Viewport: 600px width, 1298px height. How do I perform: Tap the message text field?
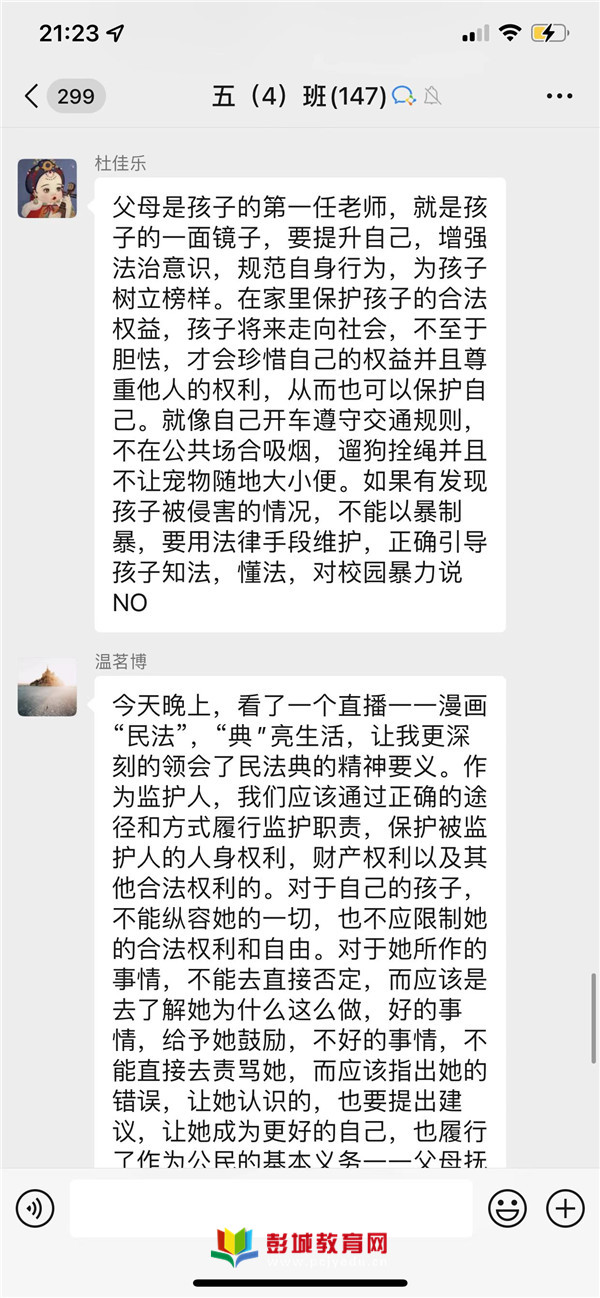(270, 1209)
